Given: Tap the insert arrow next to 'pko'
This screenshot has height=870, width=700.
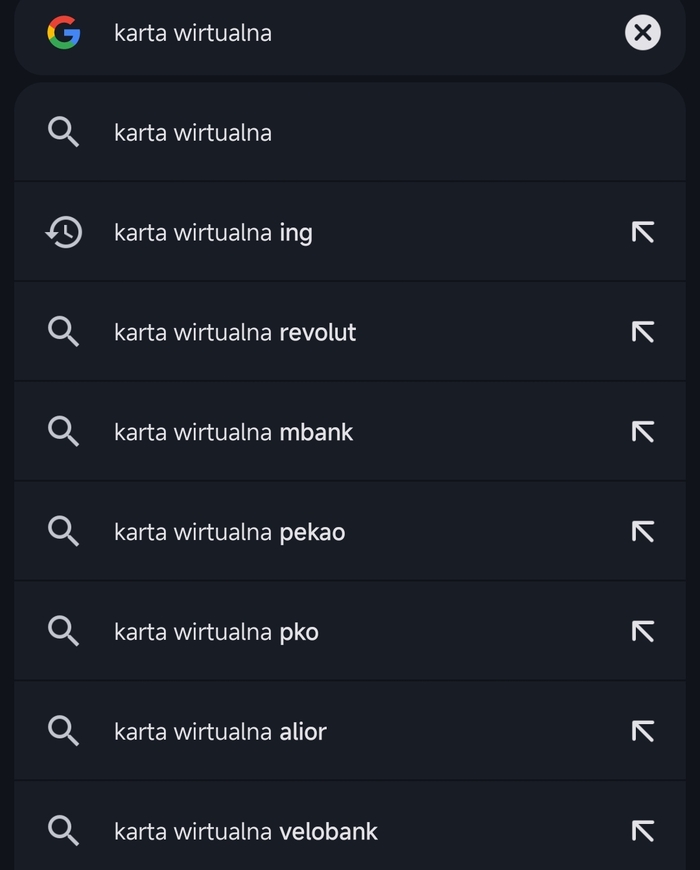Looking at the screenshot, I should click(642, 633).
